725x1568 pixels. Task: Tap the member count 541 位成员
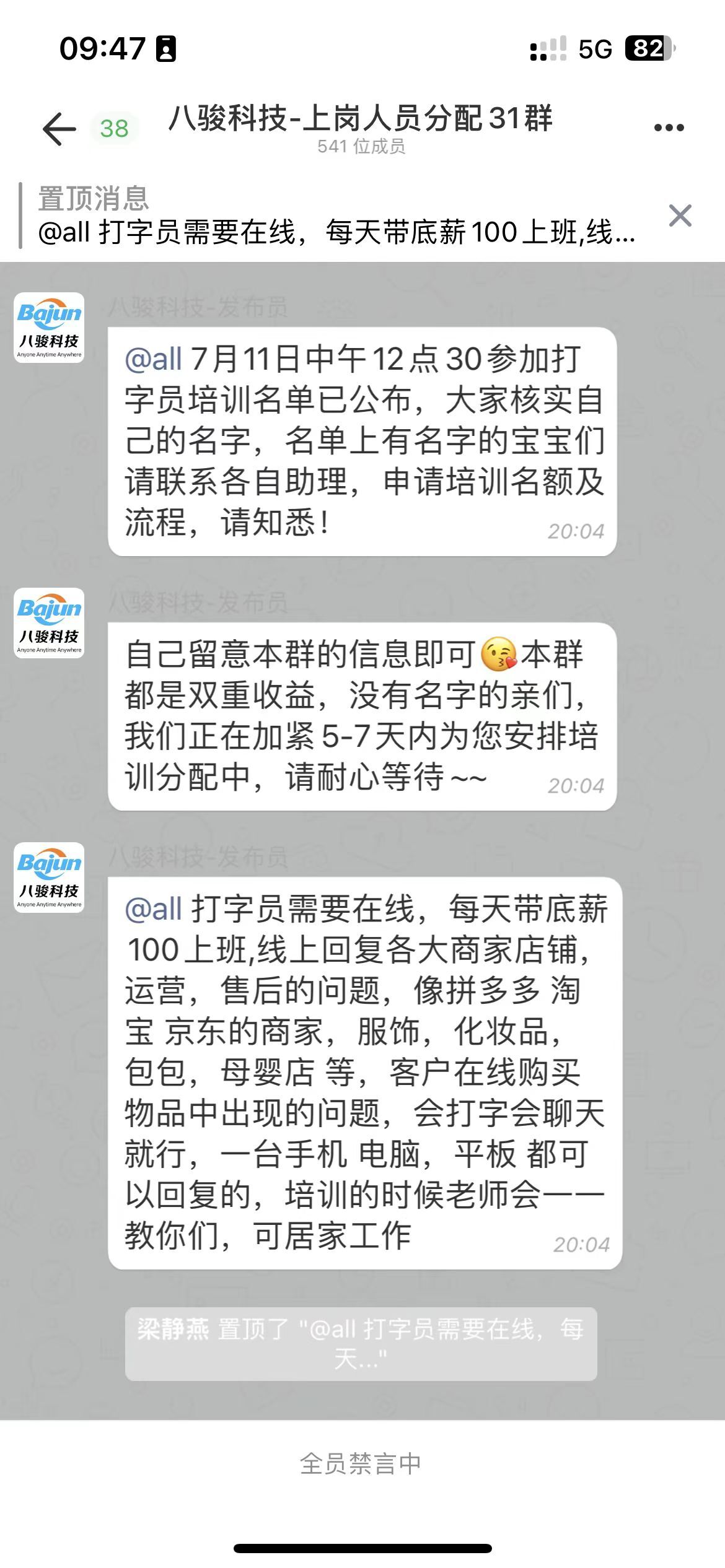coord(362,147)
